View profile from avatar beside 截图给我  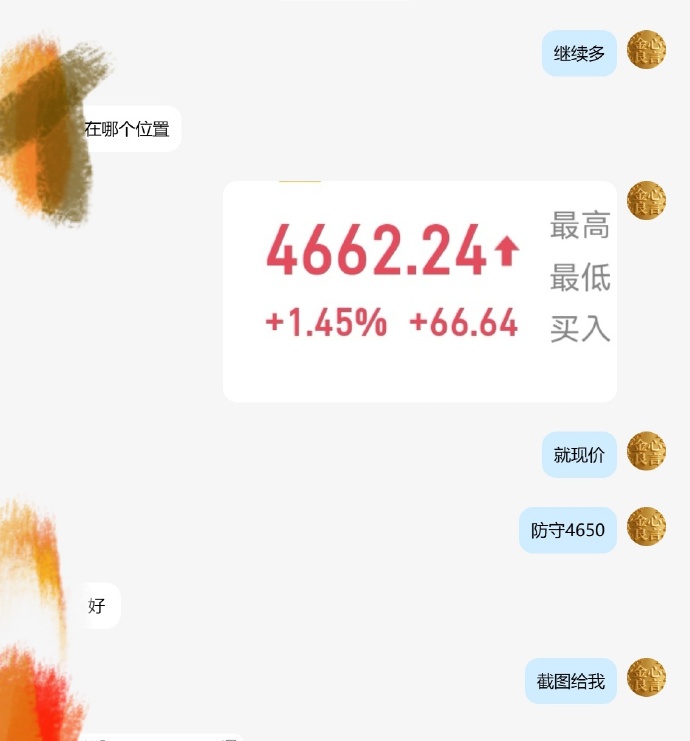click(646, 678)
